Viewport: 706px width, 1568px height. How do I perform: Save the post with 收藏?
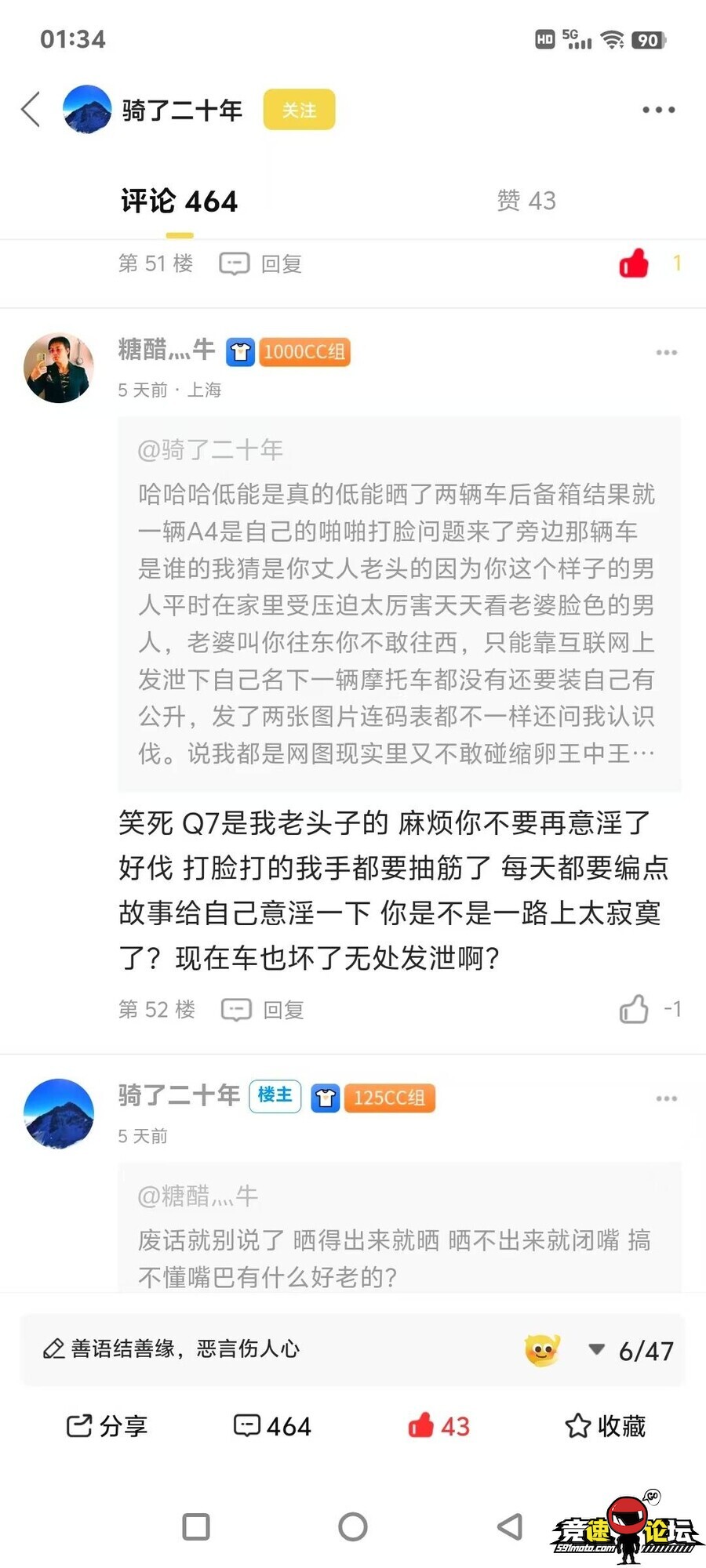(x=605, y=1425)
